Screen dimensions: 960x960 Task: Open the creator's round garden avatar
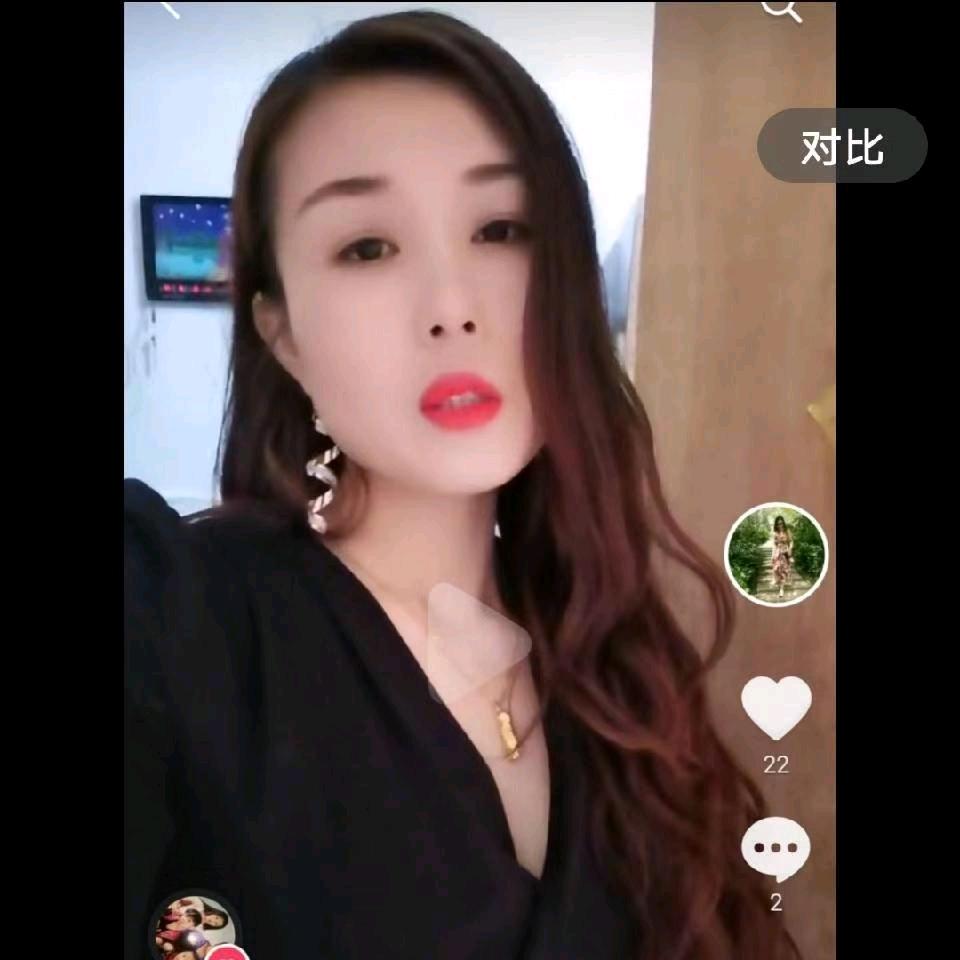776,554
